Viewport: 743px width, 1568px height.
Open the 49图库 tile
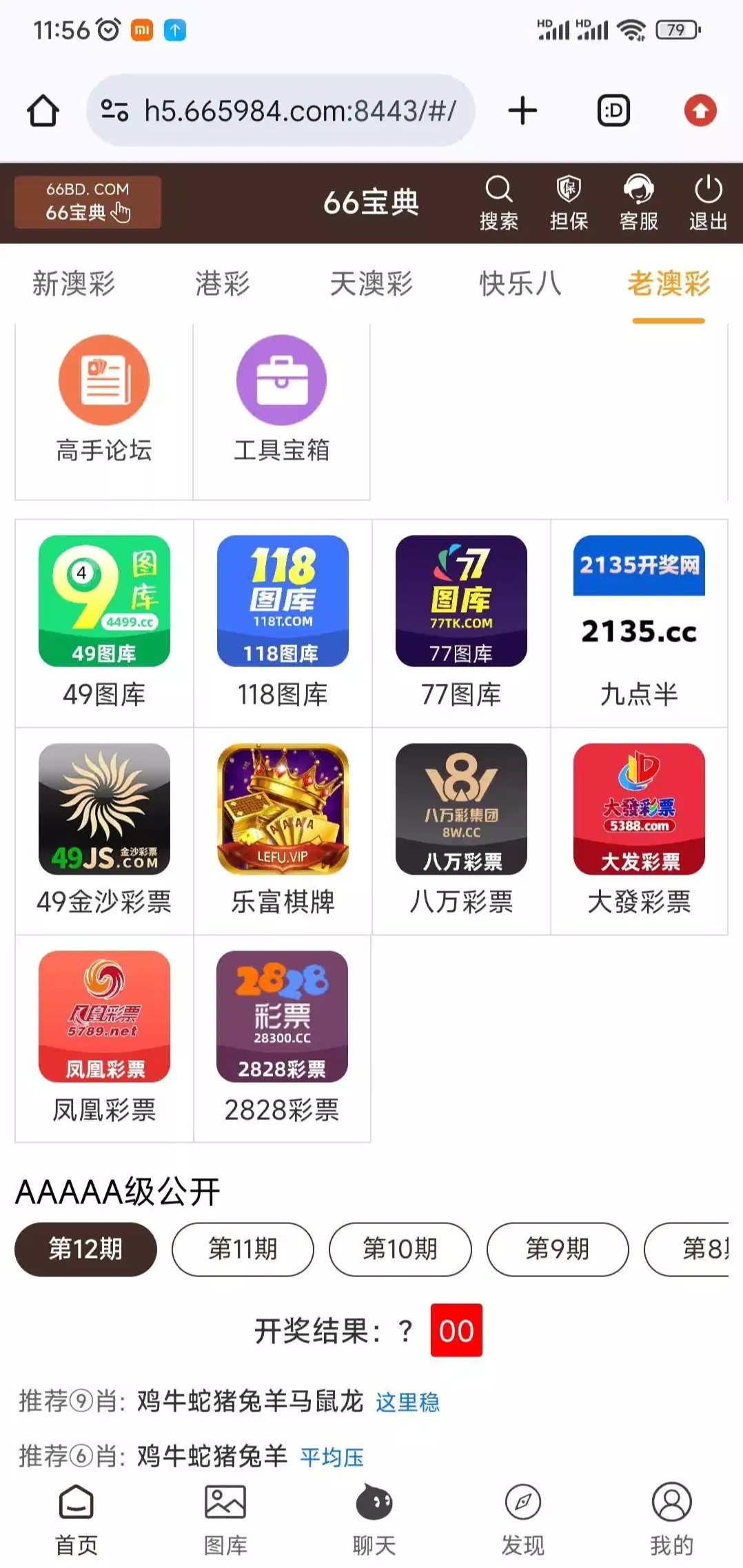tap(104, 620)
